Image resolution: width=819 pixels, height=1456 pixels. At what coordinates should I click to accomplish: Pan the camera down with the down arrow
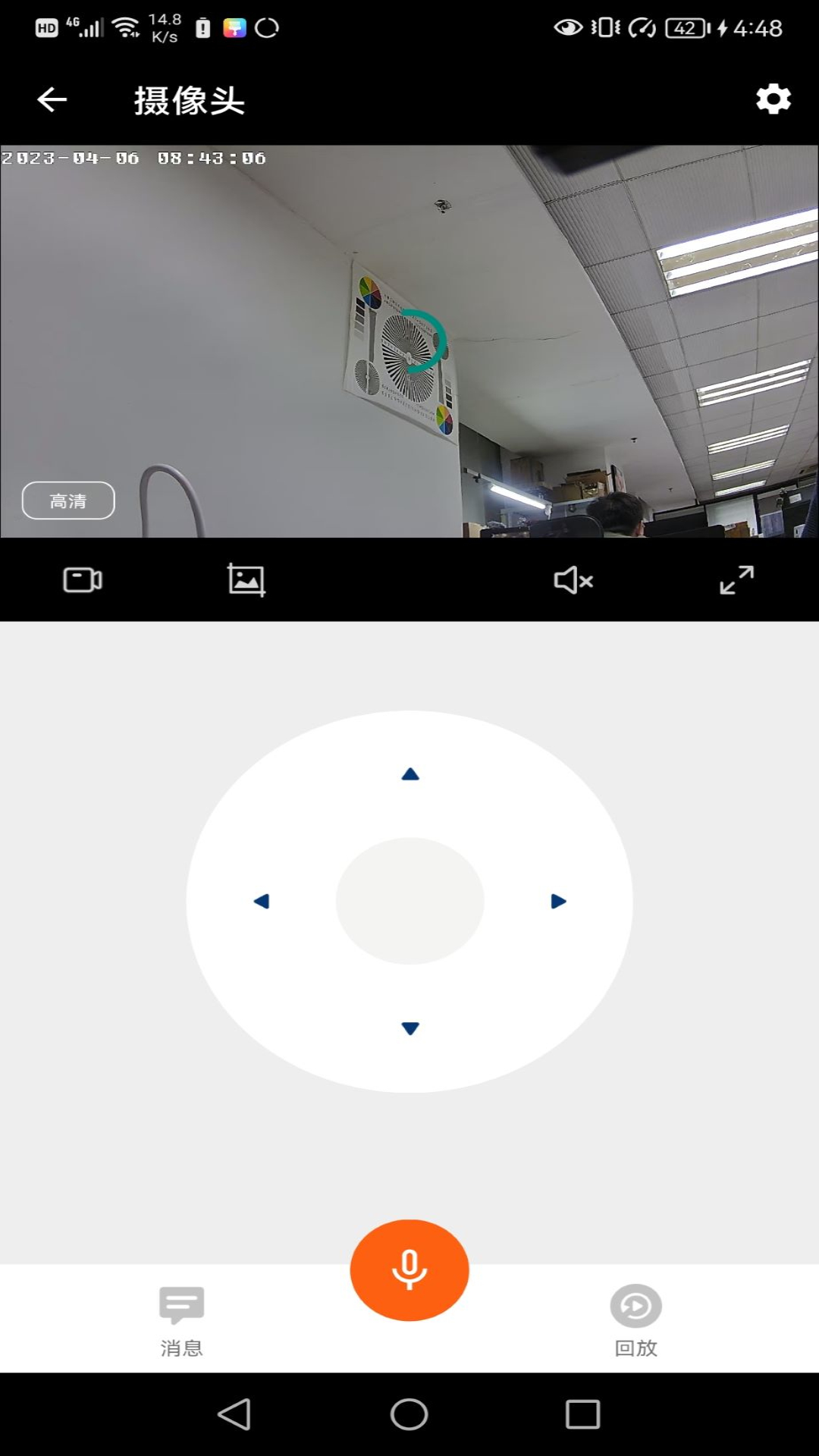pyautogui.click(x=409, y=1028)
